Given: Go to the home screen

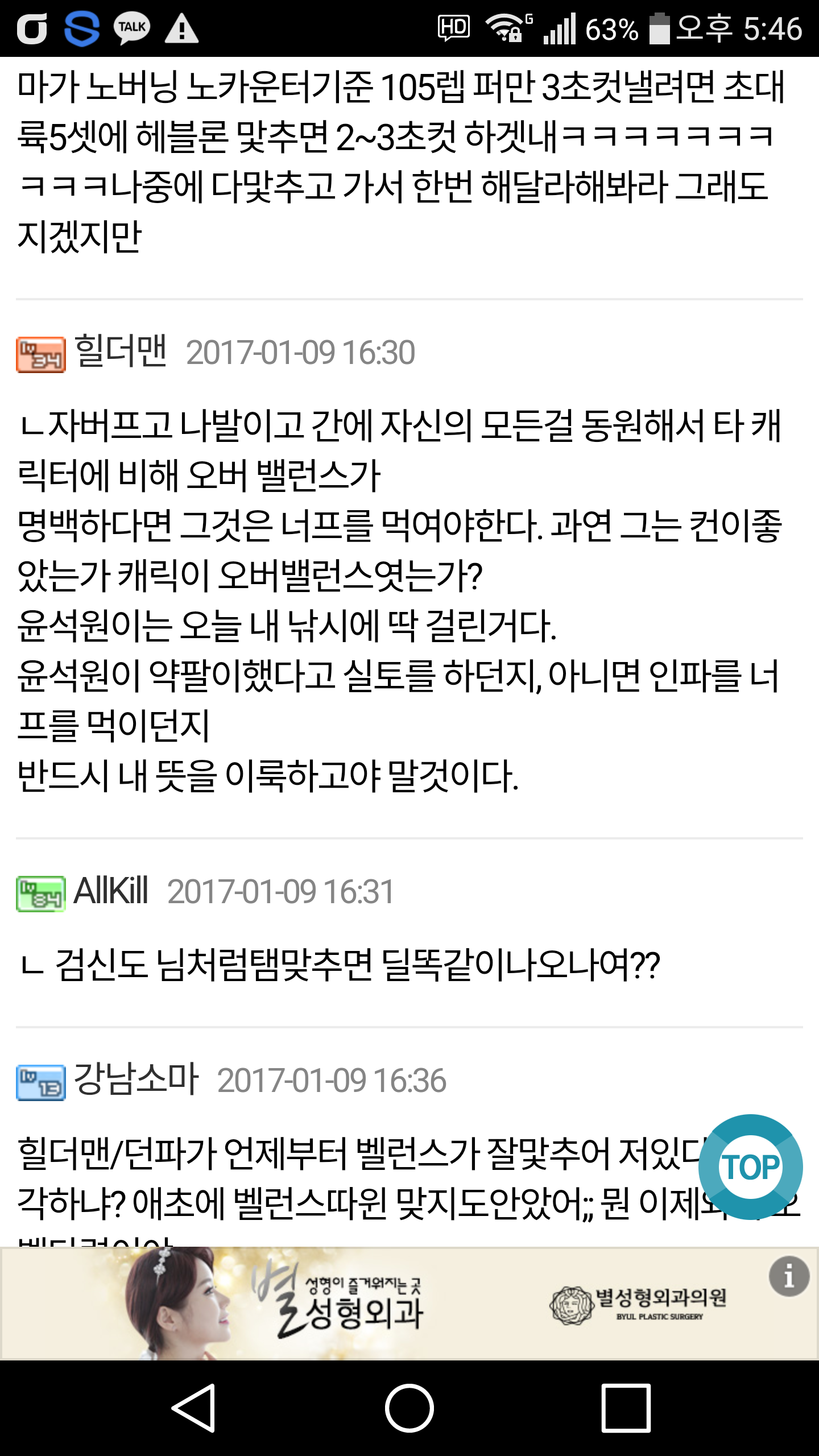Looking at the screenshot, I should point(409,1408).
